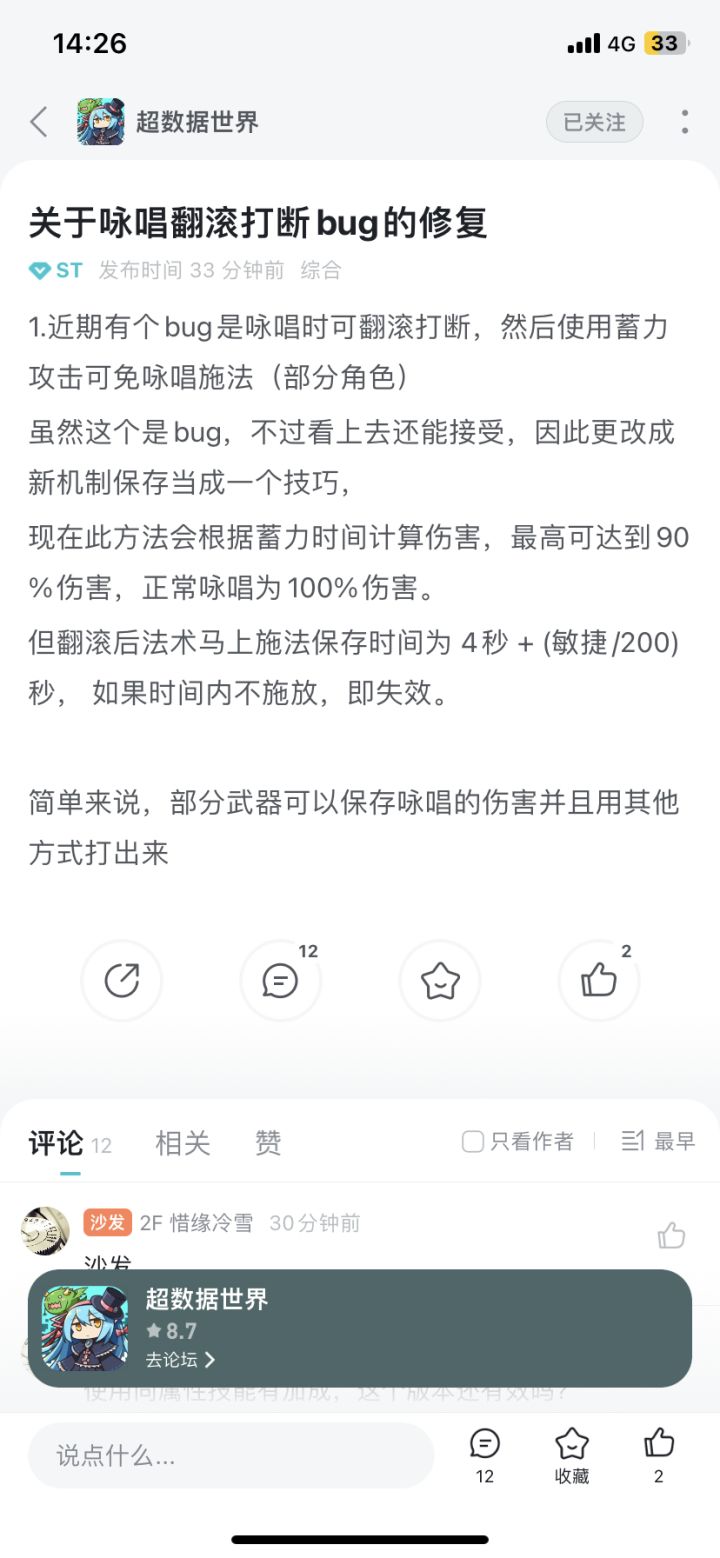The height and width of the screenshot is (1558, 720).
Task: Like the comment by 惜缘冷雪
Action: [671, 1236]
